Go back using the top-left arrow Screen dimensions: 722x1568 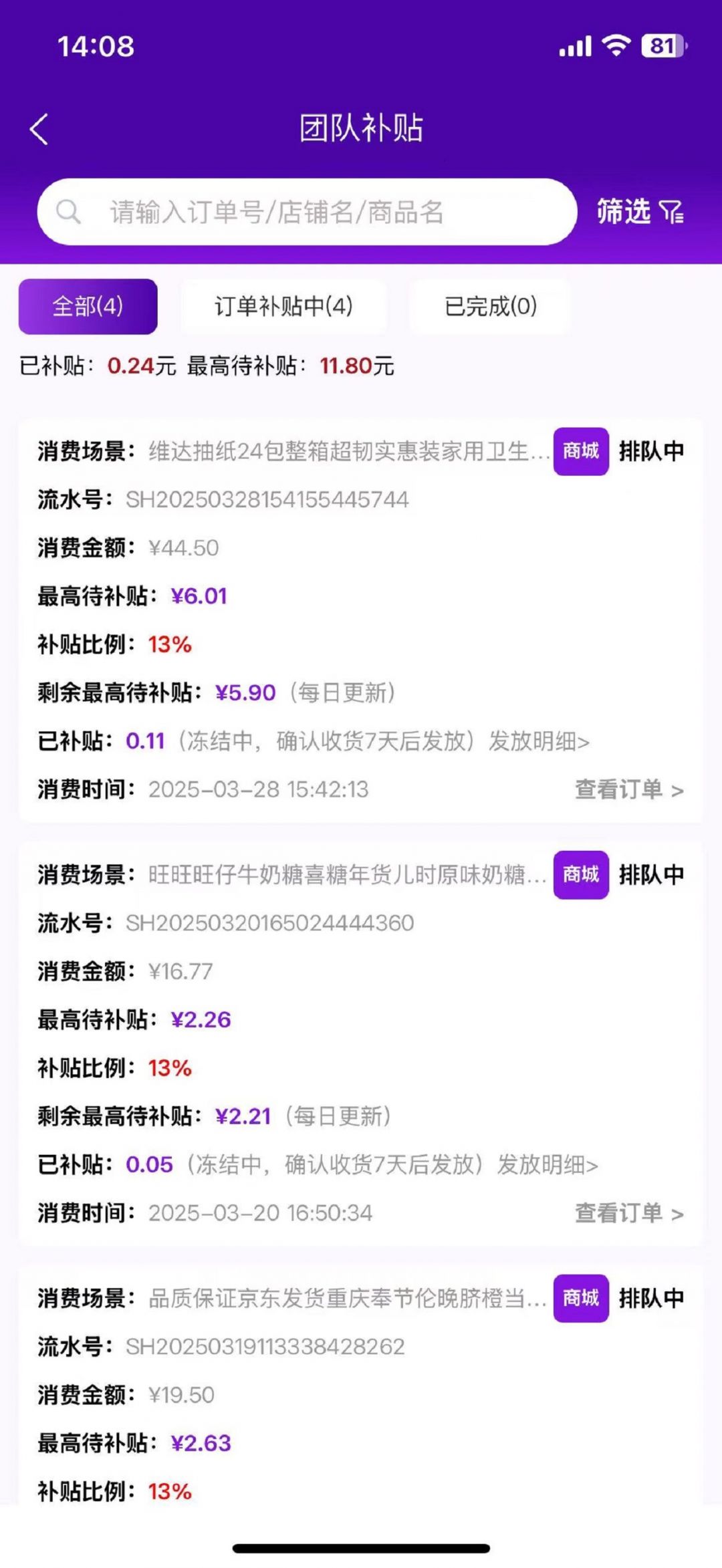coord(39,129)
